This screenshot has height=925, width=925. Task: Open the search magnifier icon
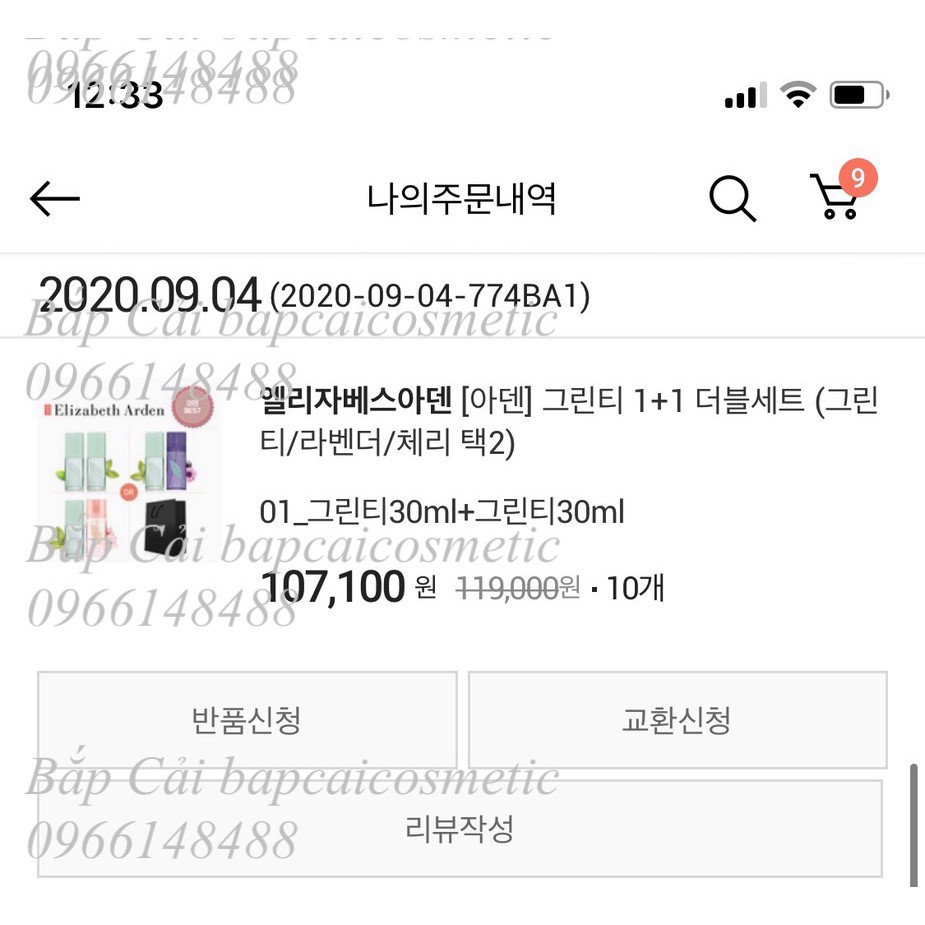pos(732,198)
